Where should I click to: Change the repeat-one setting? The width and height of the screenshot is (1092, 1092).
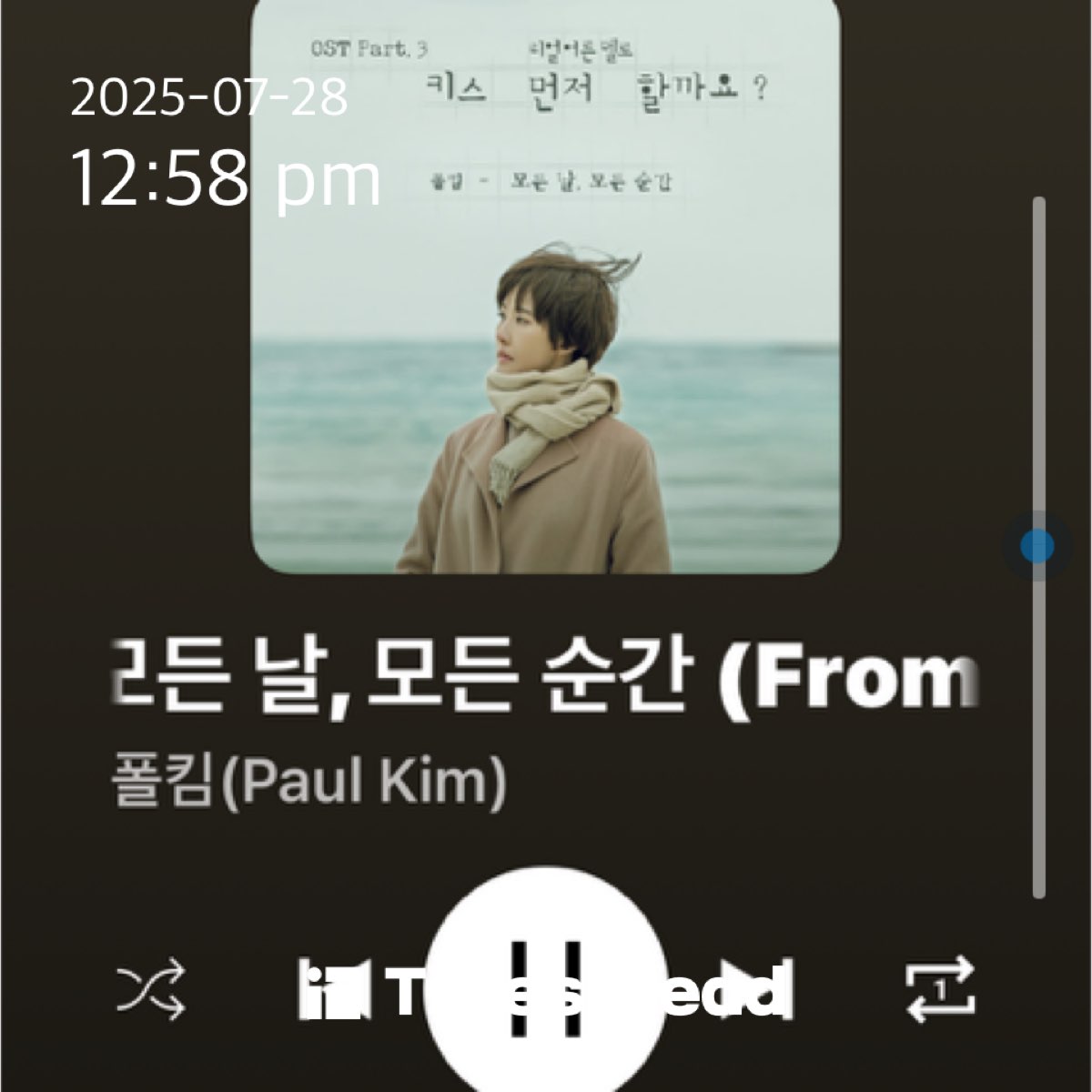[x=940, y=989]
